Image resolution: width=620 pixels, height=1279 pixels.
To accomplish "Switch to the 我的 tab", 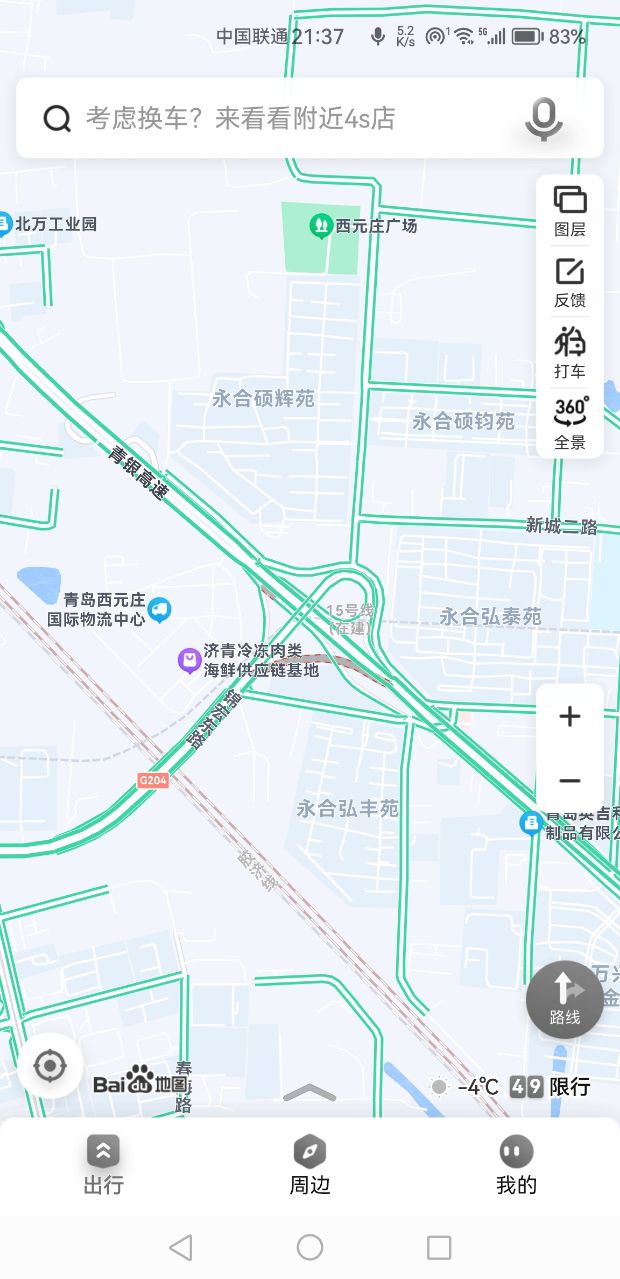I will pyautogui.click(x=516, y=1166).
